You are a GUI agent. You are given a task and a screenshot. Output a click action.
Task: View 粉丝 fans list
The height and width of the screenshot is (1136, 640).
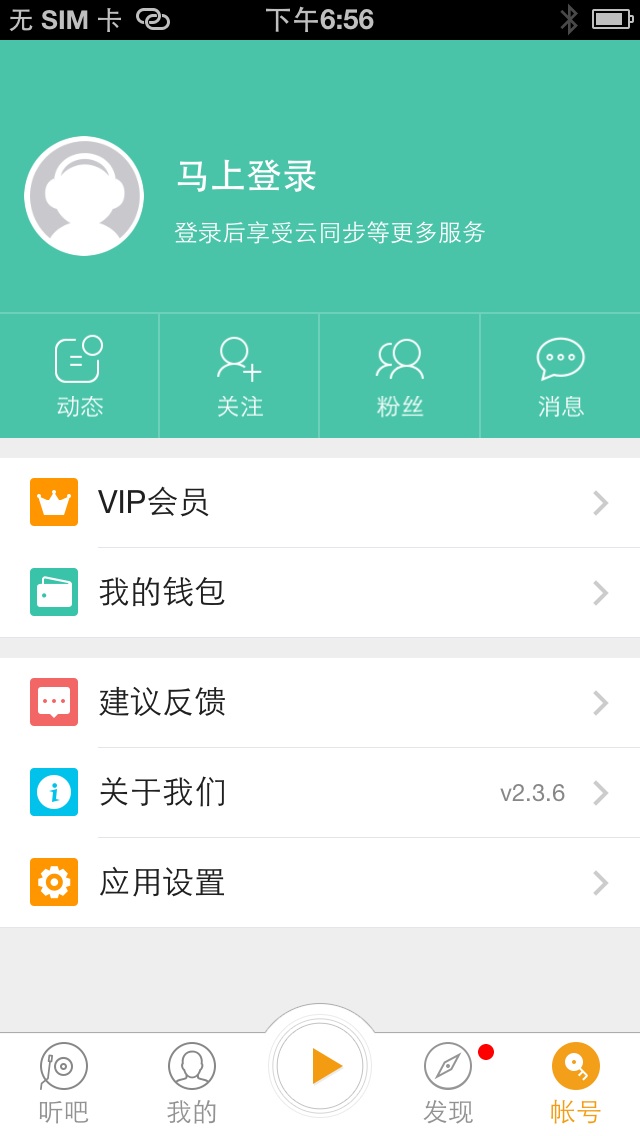tap(400, 377)
